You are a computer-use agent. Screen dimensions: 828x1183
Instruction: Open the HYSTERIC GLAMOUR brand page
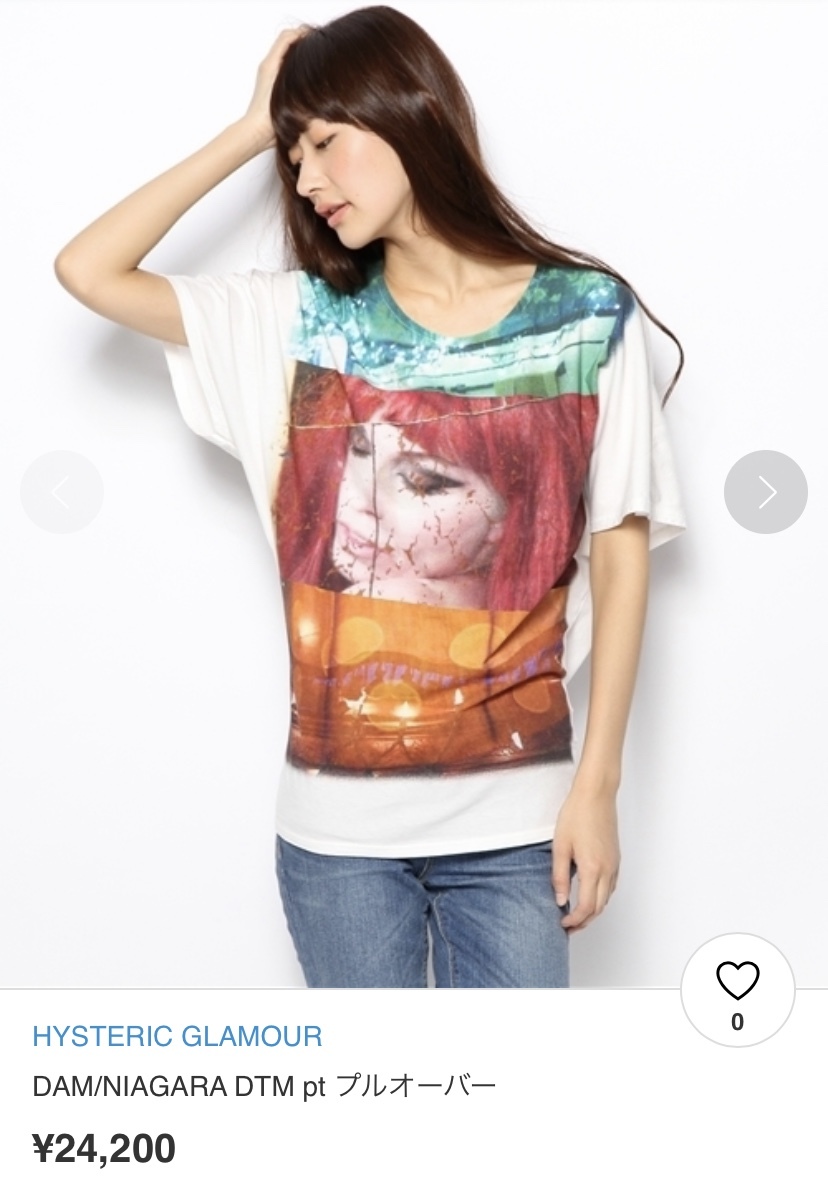click(177, 1036)
